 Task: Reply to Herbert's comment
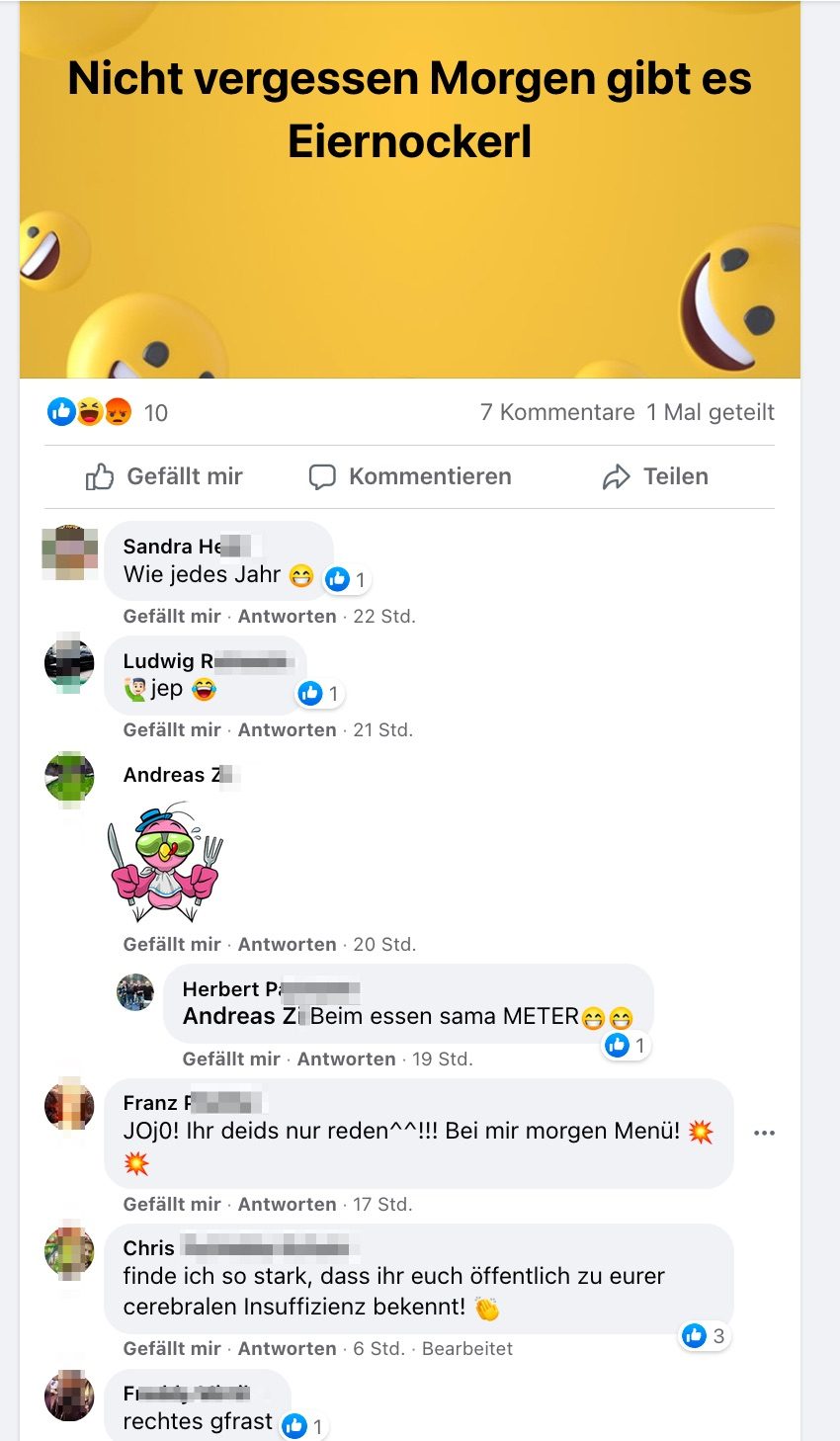tap(346, 1059)
